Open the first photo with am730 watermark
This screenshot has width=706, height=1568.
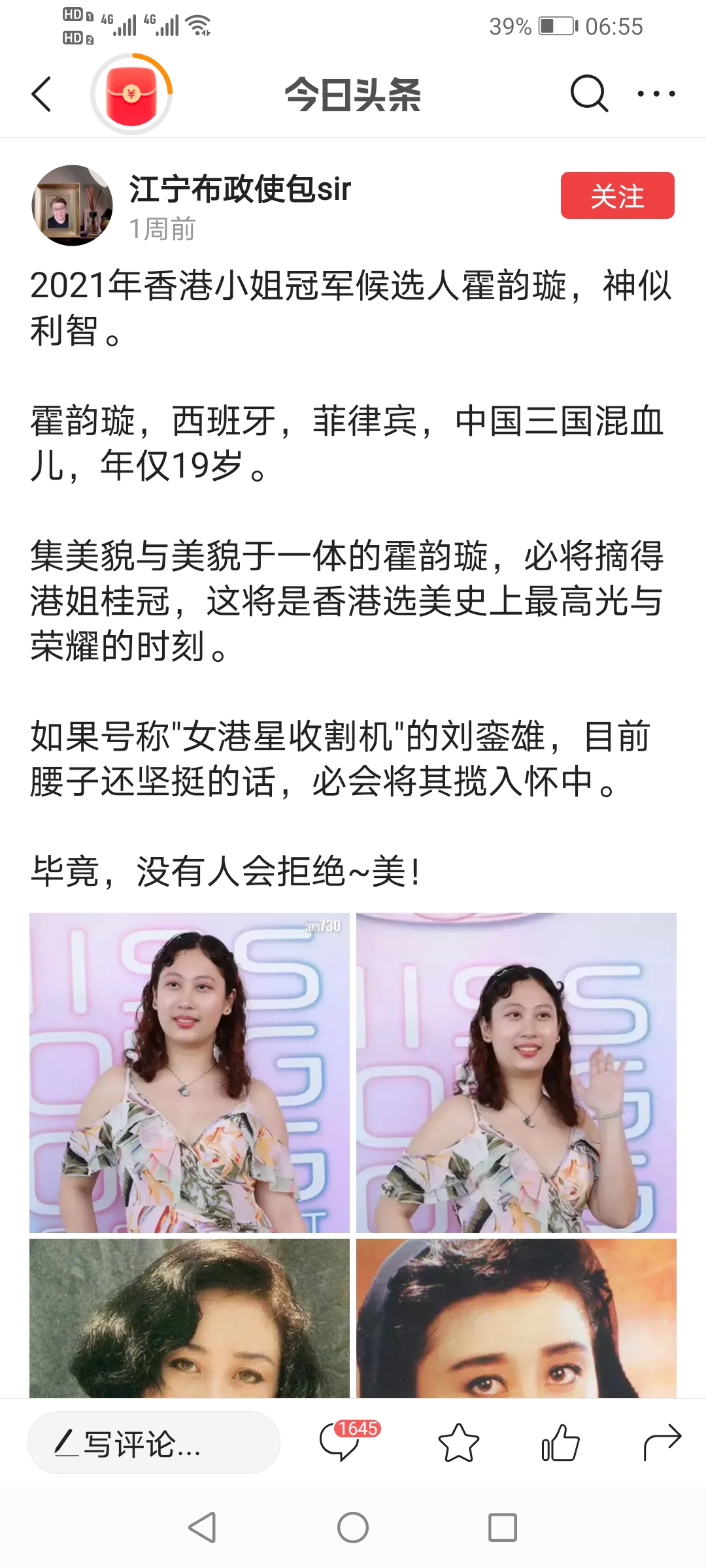190,1072
